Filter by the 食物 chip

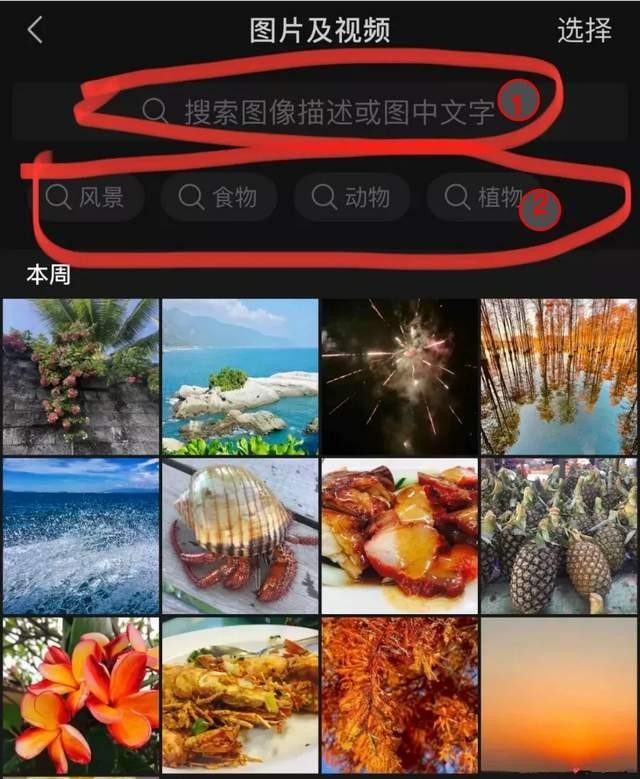pos(219,197)
